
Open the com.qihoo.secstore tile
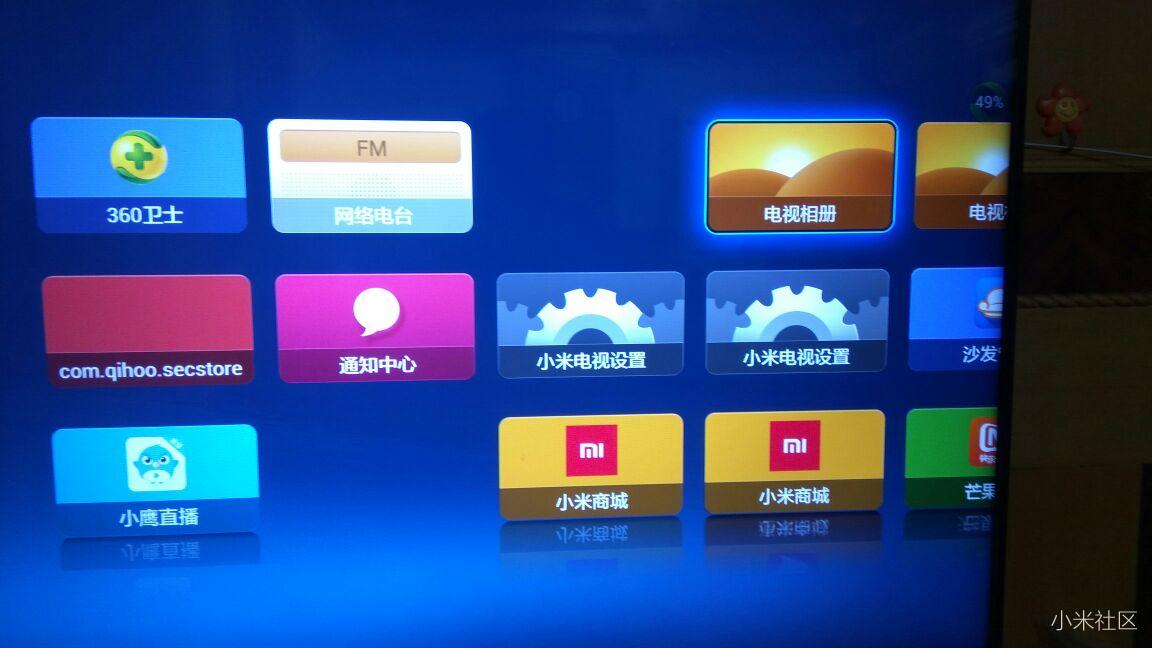pos(148,330)
